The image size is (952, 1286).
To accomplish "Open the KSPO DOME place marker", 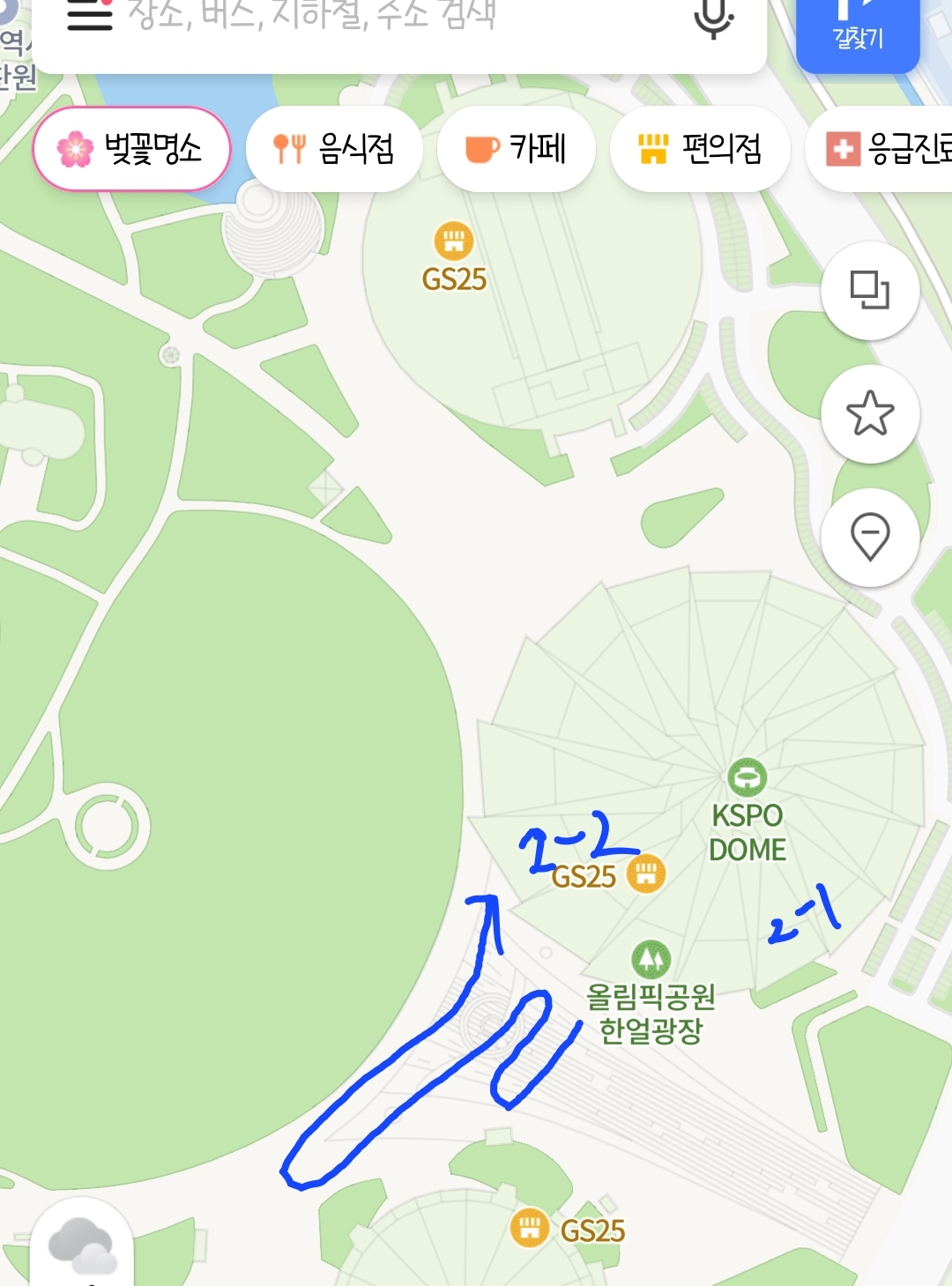I will pos(747,778).
